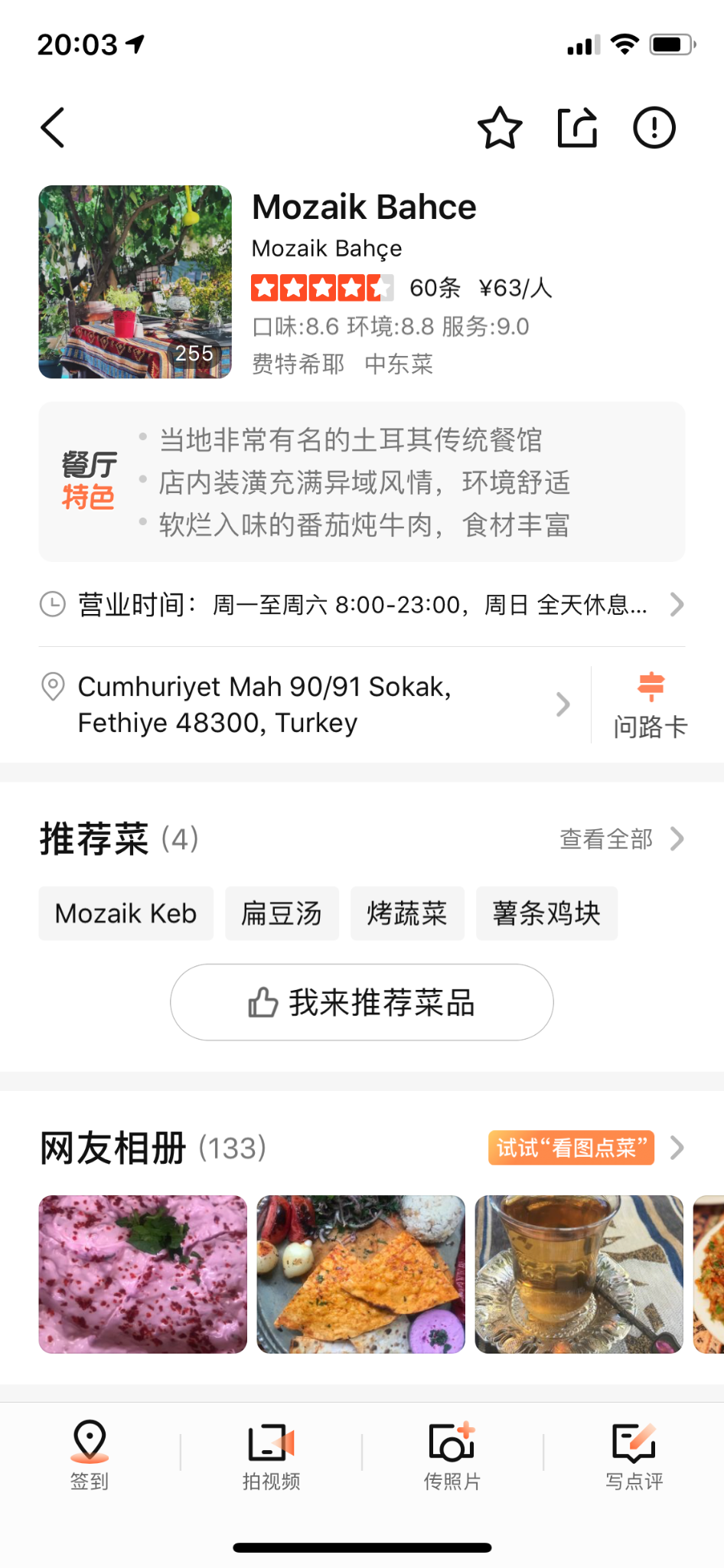This screenshot has width=724, height=1568.
Task: Open the restaurant photo with 255 images
Action: [x=135, y=282]
